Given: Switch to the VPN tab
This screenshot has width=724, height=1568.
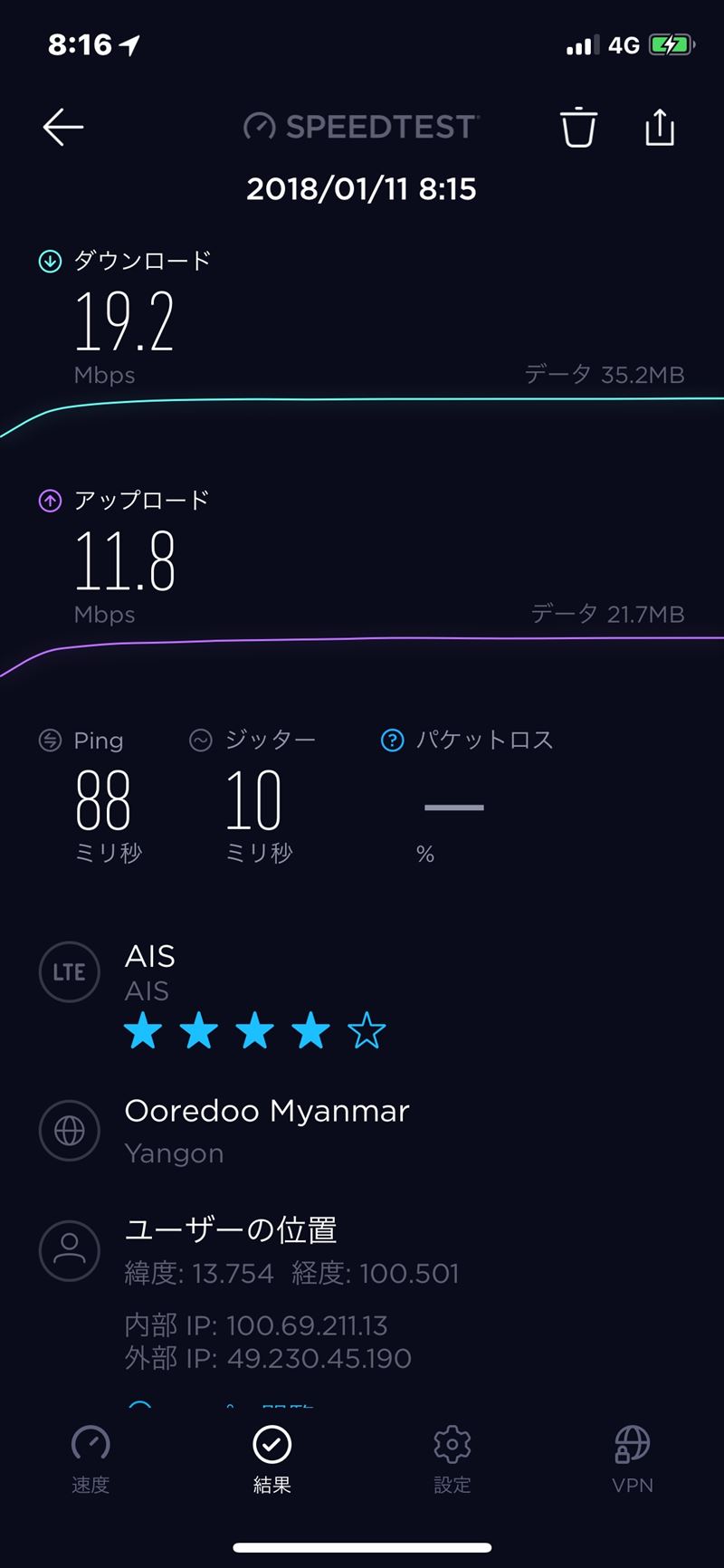Looking at the screenshot, I should 632,1459.
